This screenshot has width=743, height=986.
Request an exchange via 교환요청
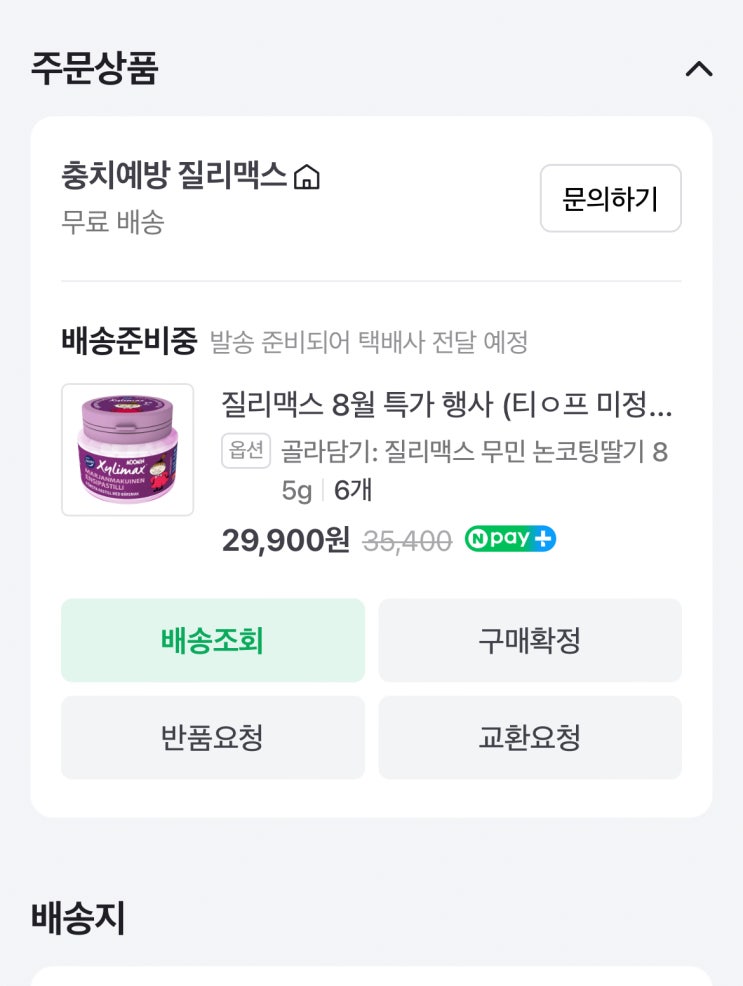tap(529, 738)
